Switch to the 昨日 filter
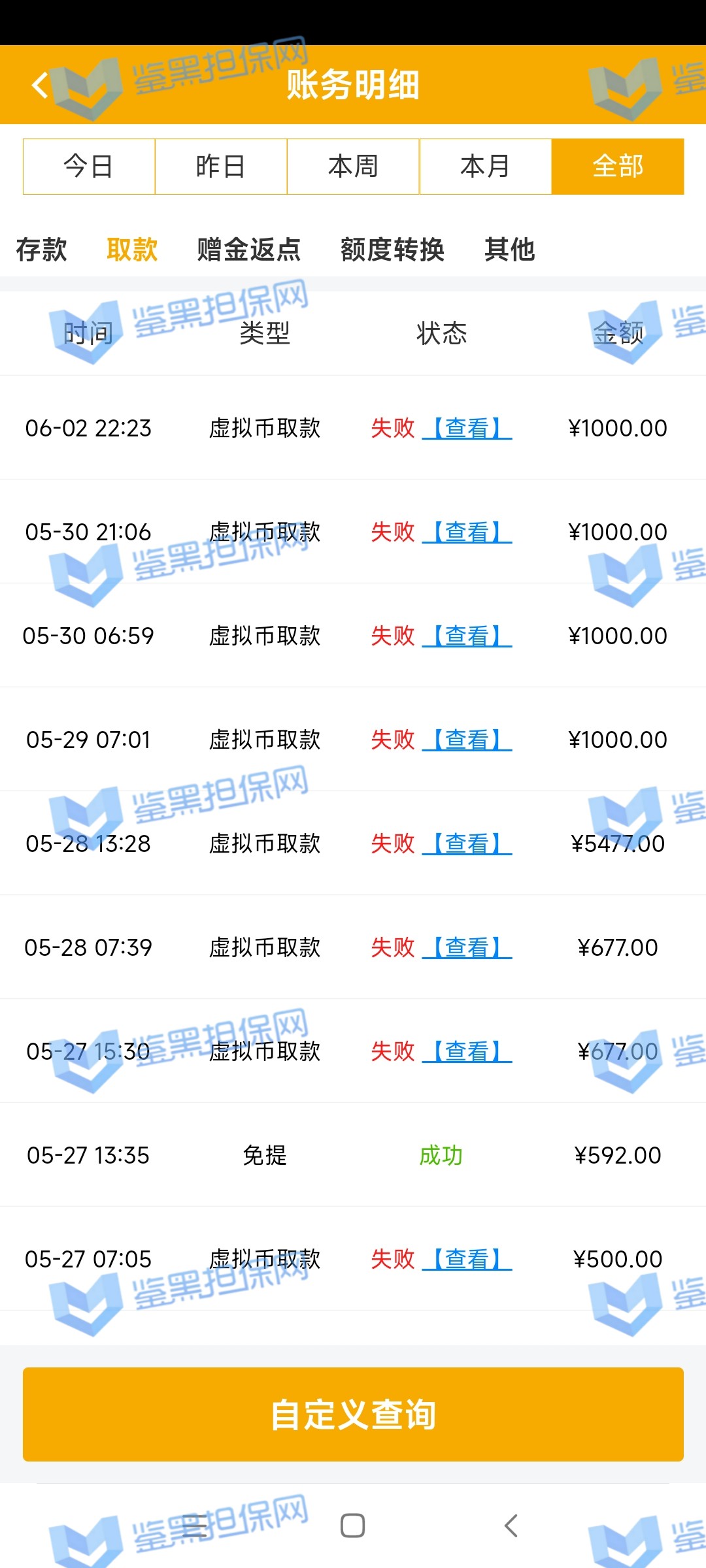706x1568 pixels. coord(221,167)
